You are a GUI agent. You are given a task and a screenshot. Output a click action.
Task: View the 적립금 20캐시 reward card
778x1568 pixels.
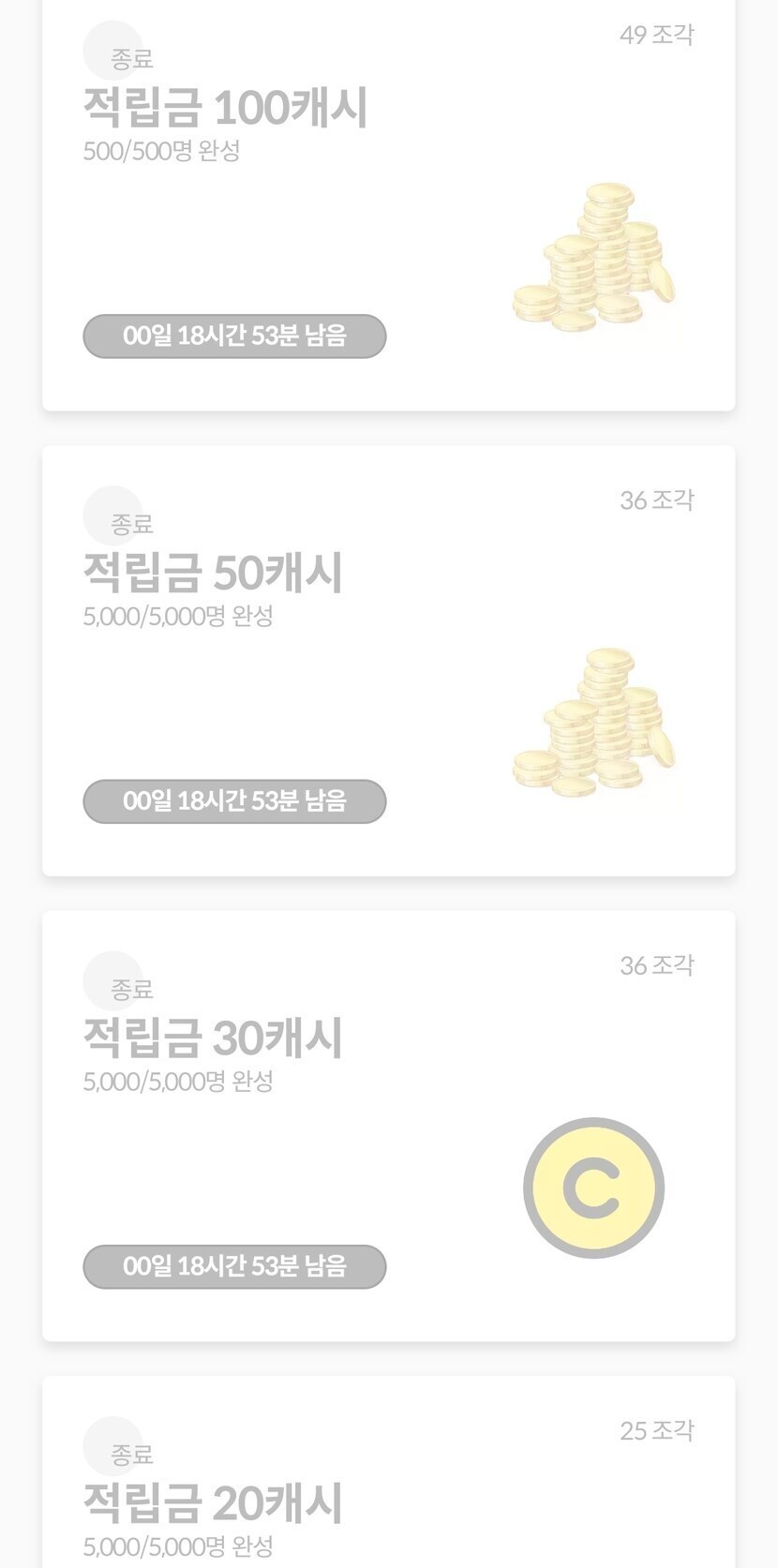tap(213, 1502)
